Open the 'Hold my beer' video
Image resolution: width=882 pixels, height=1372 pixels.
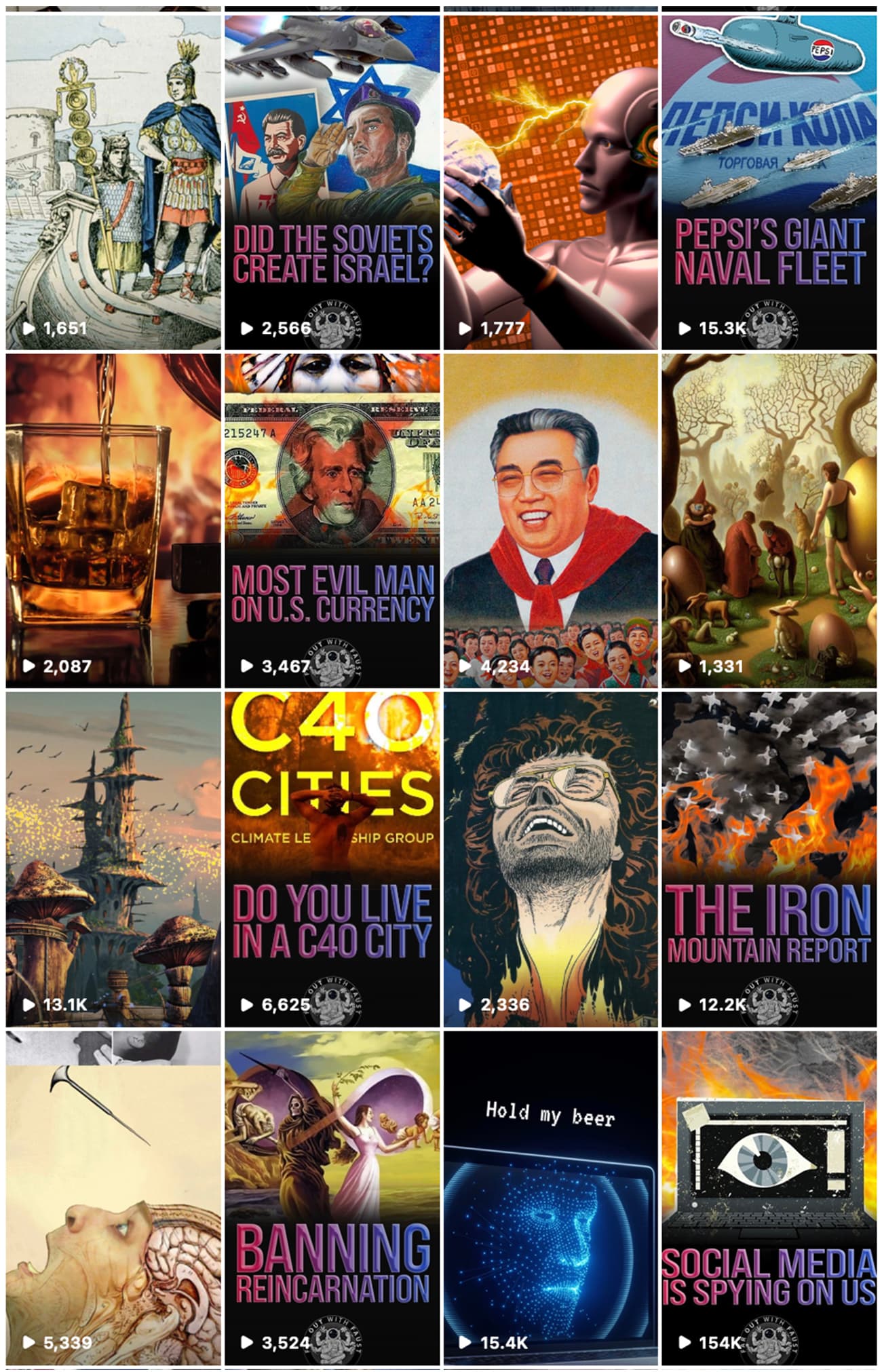coord(550,1197)
